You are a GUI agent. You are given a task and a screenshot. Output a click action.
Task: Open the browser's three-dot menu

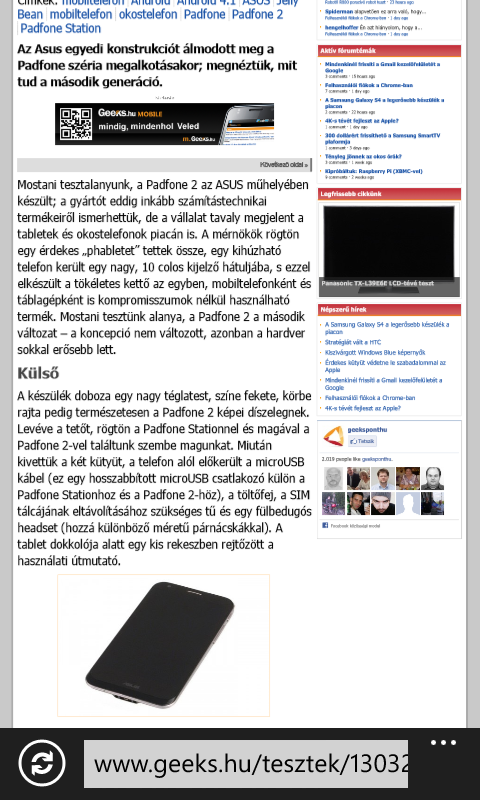[443, 743]
